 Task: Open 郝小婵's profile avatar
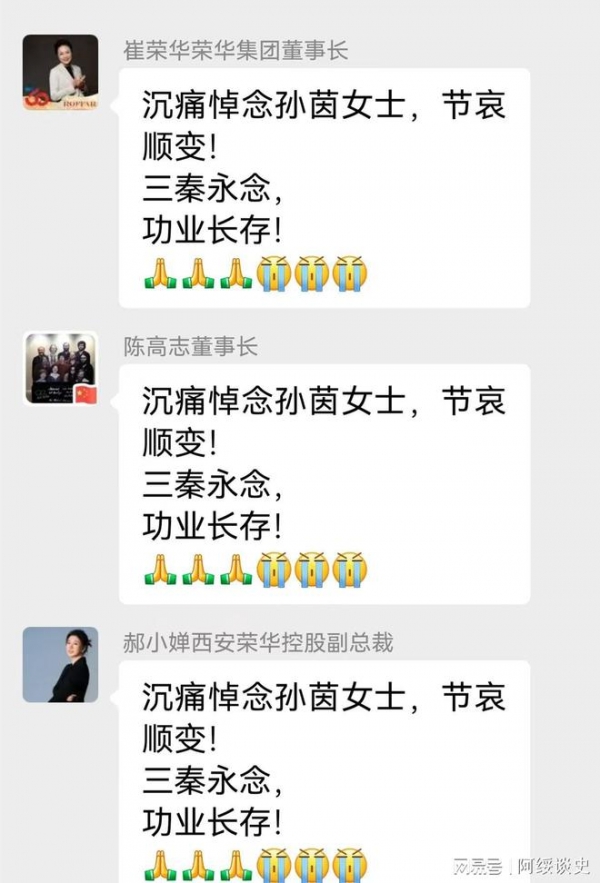pyautogui.click(x=60, y=664)
